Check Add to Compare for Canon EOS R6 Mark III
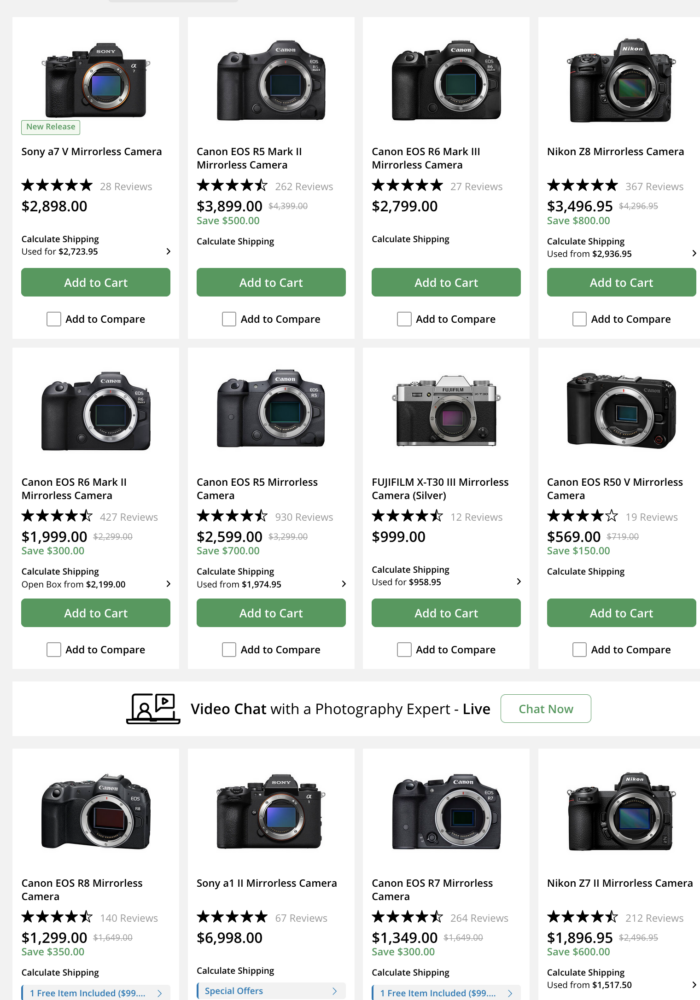The height and width of the screenshot is (1000, 700). [x=404, y=319]
